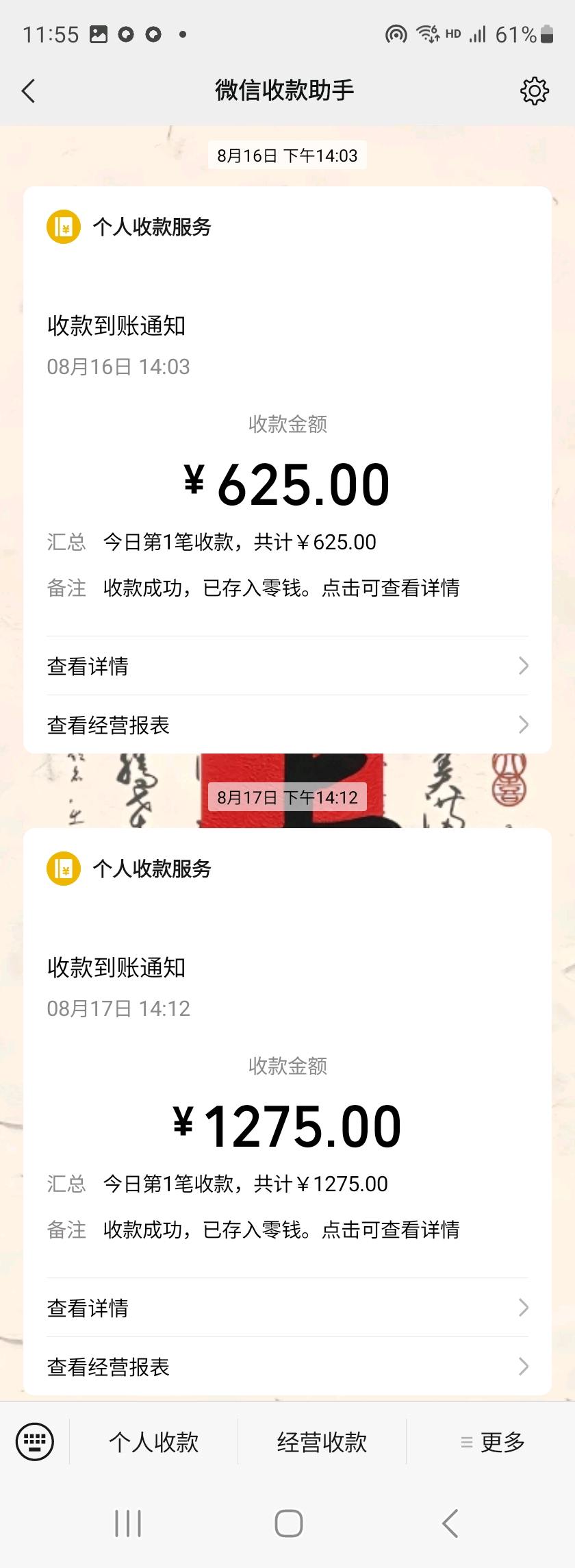
Task: Go back from 微信收款助手
Action: point(29,90)
